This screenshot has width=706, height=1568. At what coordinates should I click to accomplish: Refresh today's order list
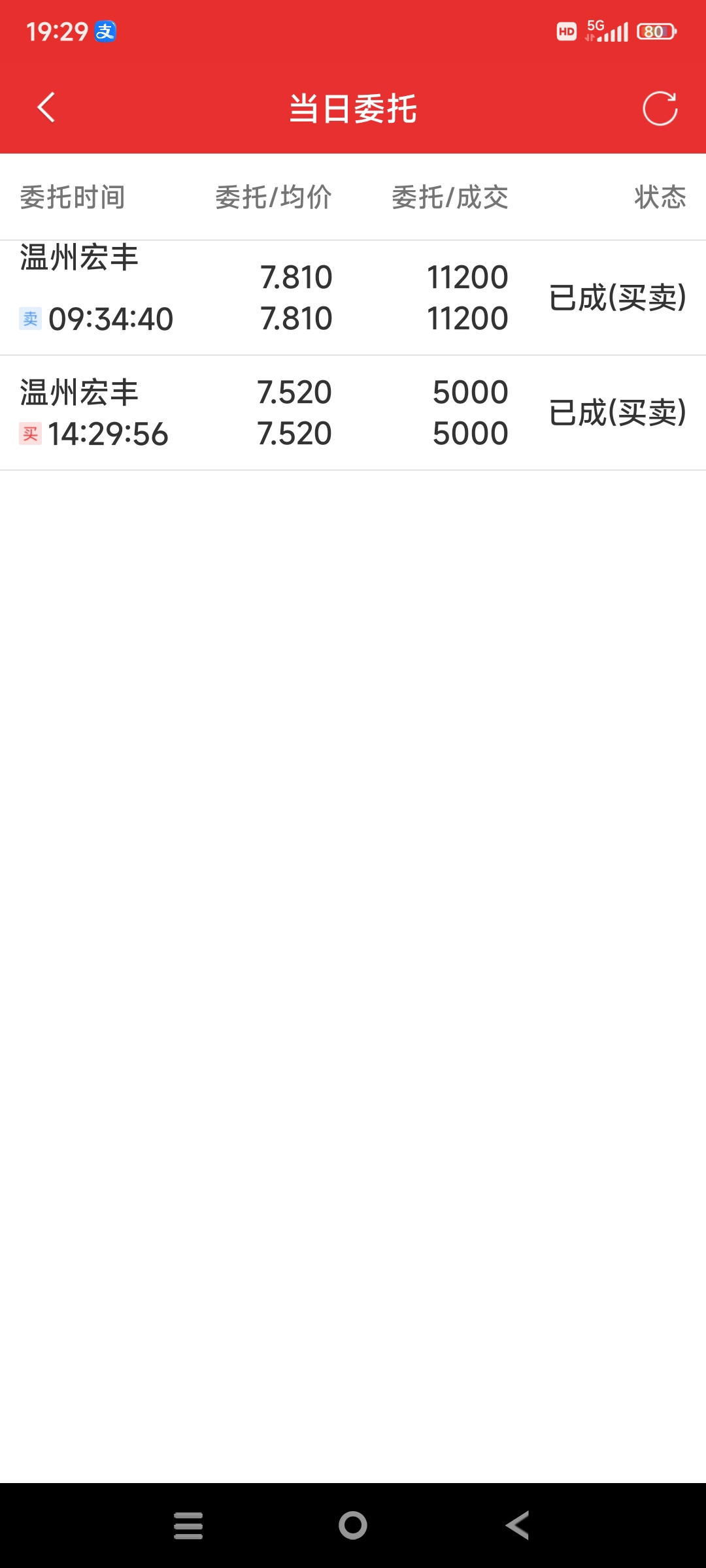660,108
